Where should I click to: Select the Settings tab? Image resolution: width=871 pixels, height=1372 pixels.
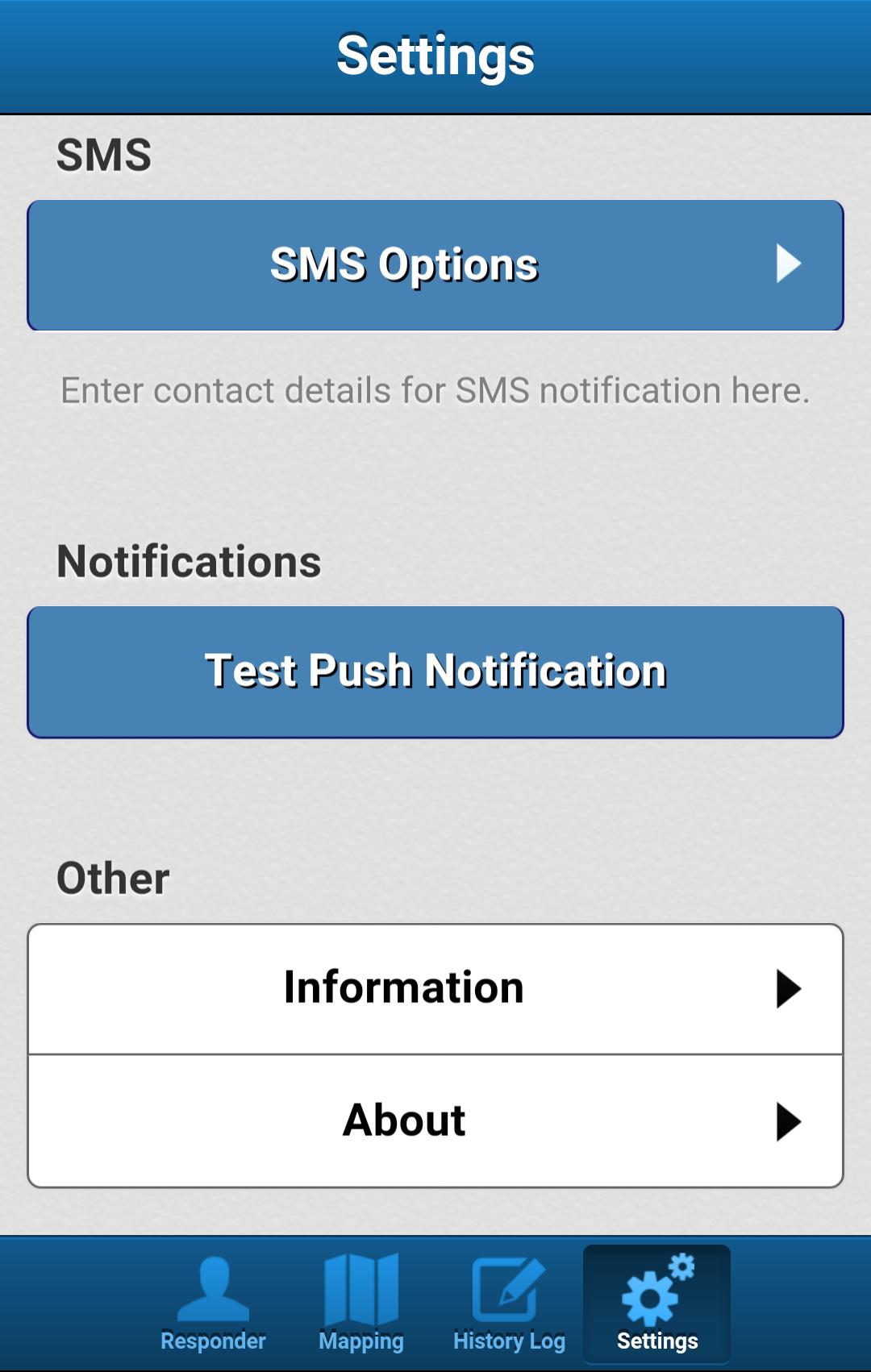click(x=656, y=1303)
